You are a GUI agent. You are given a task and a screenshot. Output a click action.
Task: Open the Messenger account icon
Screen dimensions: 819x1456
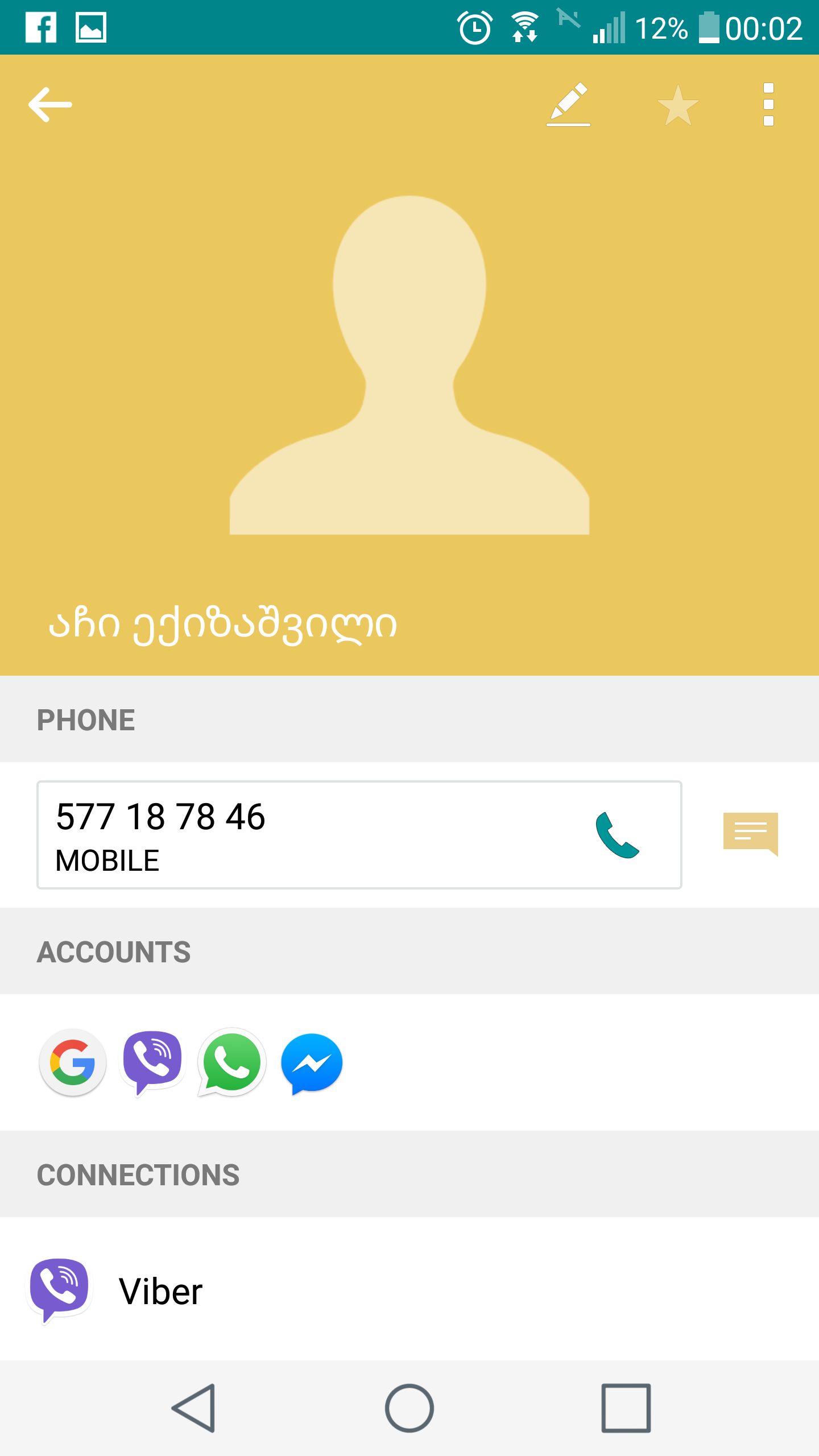point(312,1062)
